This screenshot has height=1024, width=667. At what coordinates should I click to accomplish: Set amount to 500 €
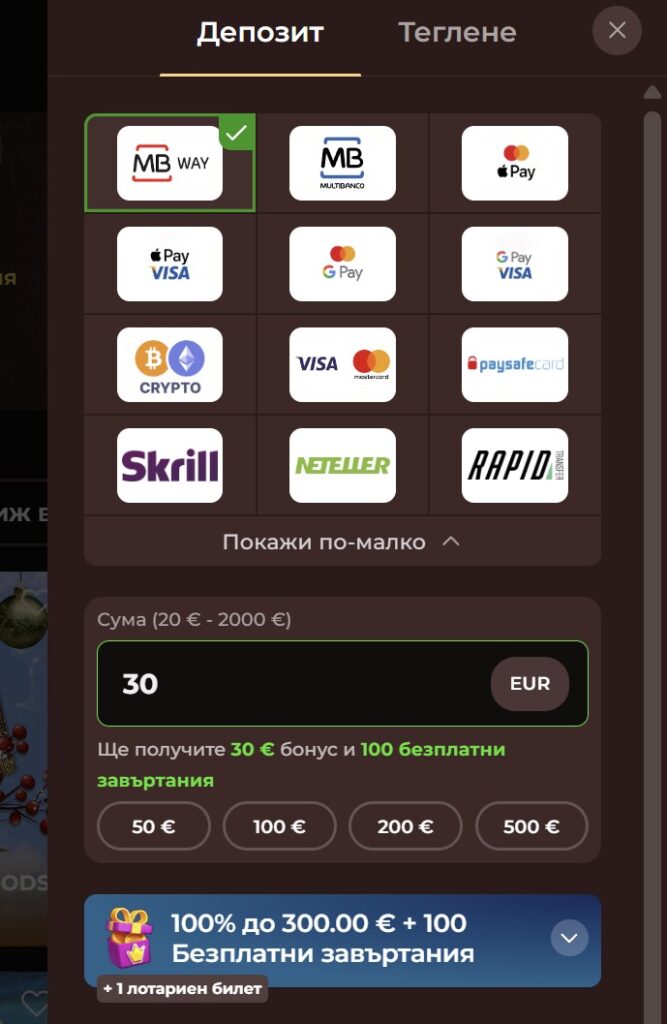[x=531, y=827]
